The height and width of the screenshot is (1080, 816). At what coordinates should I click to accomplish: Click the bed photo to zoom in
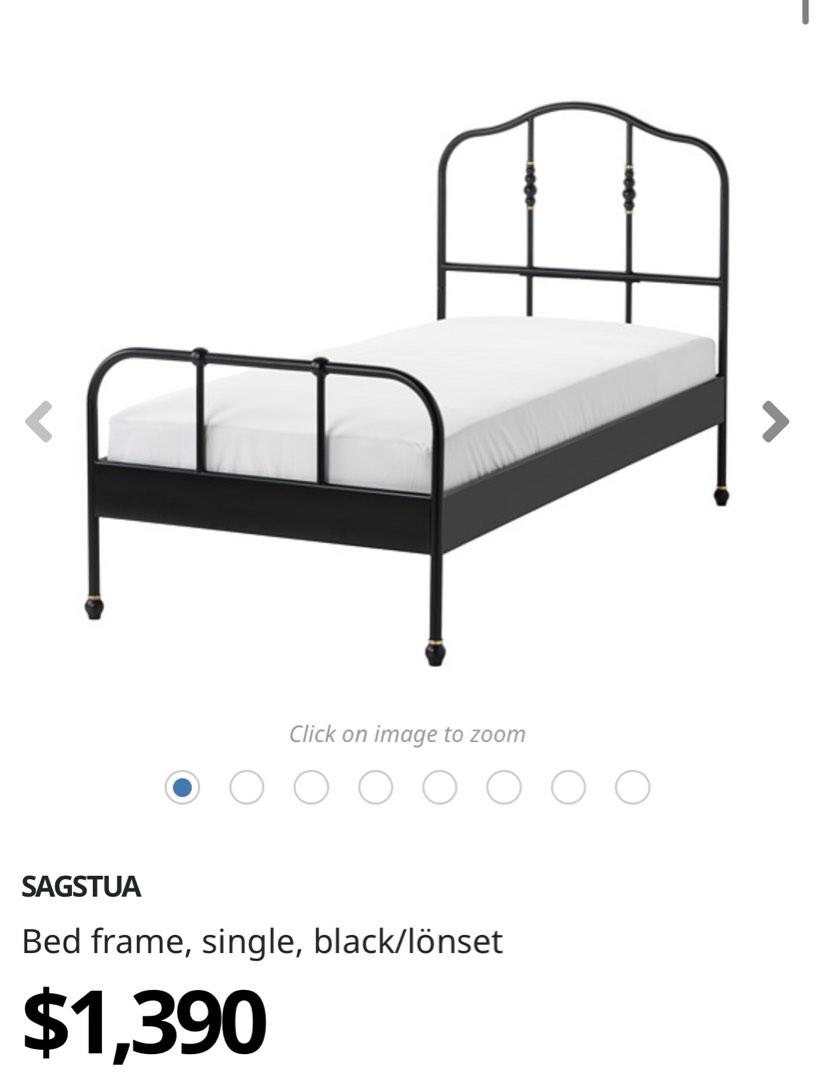tap(408, 380)
